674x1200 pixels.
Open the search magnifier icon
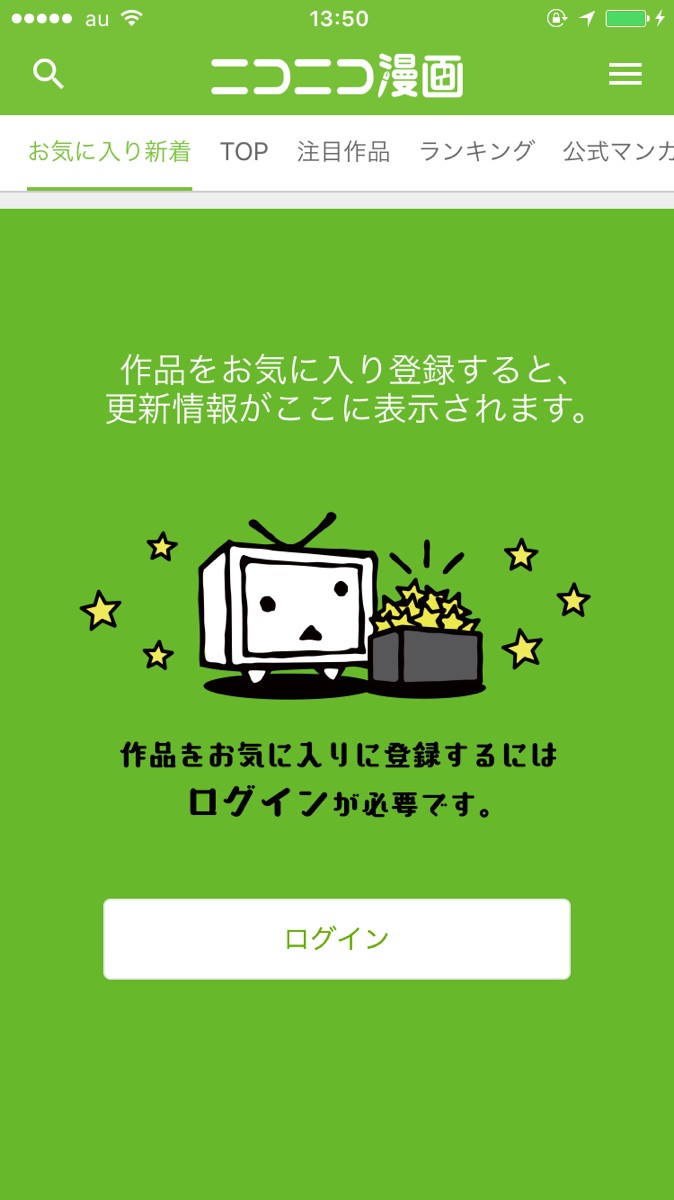(48, 74)
